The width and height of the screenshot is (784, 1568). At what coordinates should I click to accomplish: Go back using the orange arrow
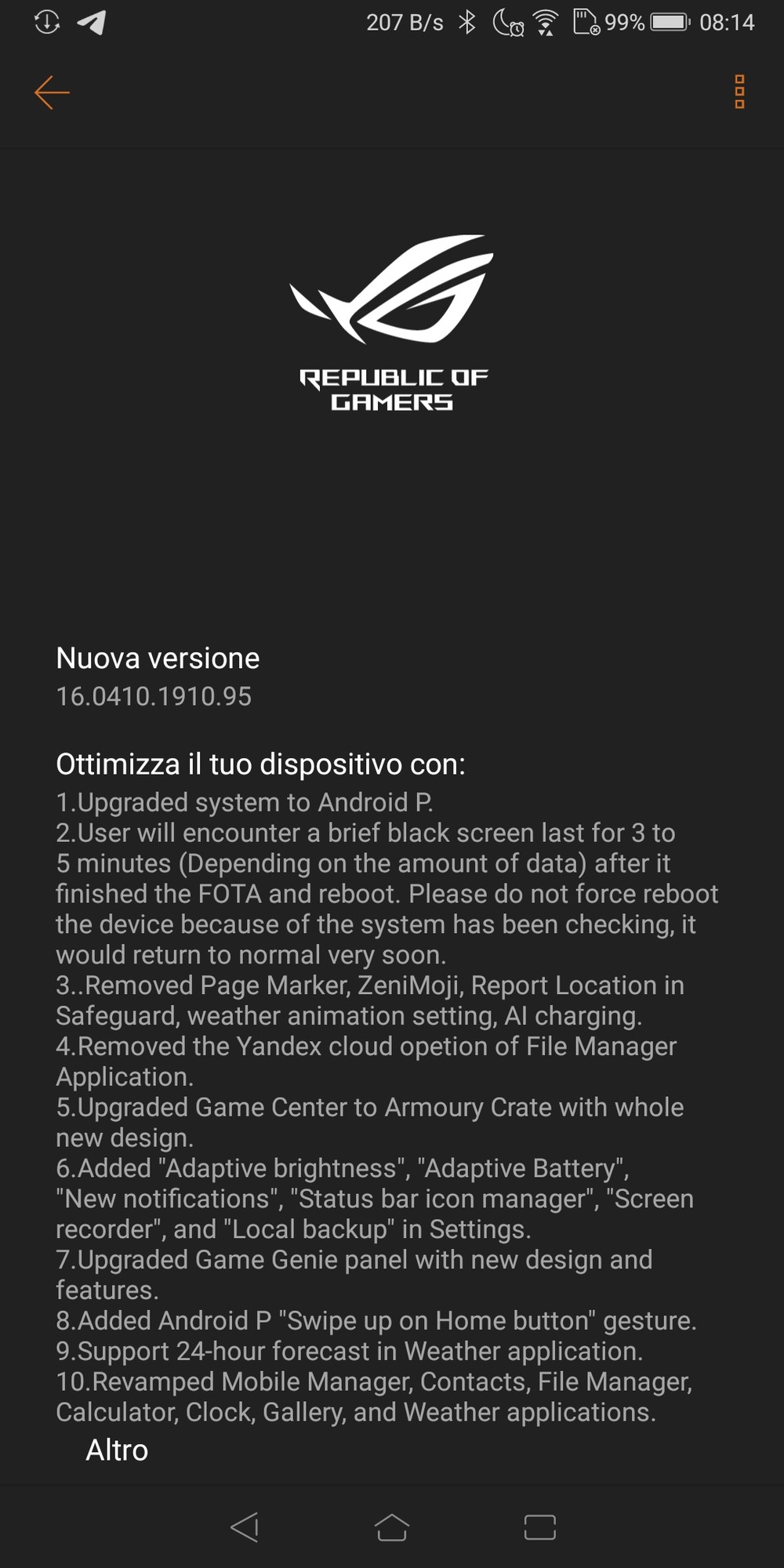click(52, 93)
